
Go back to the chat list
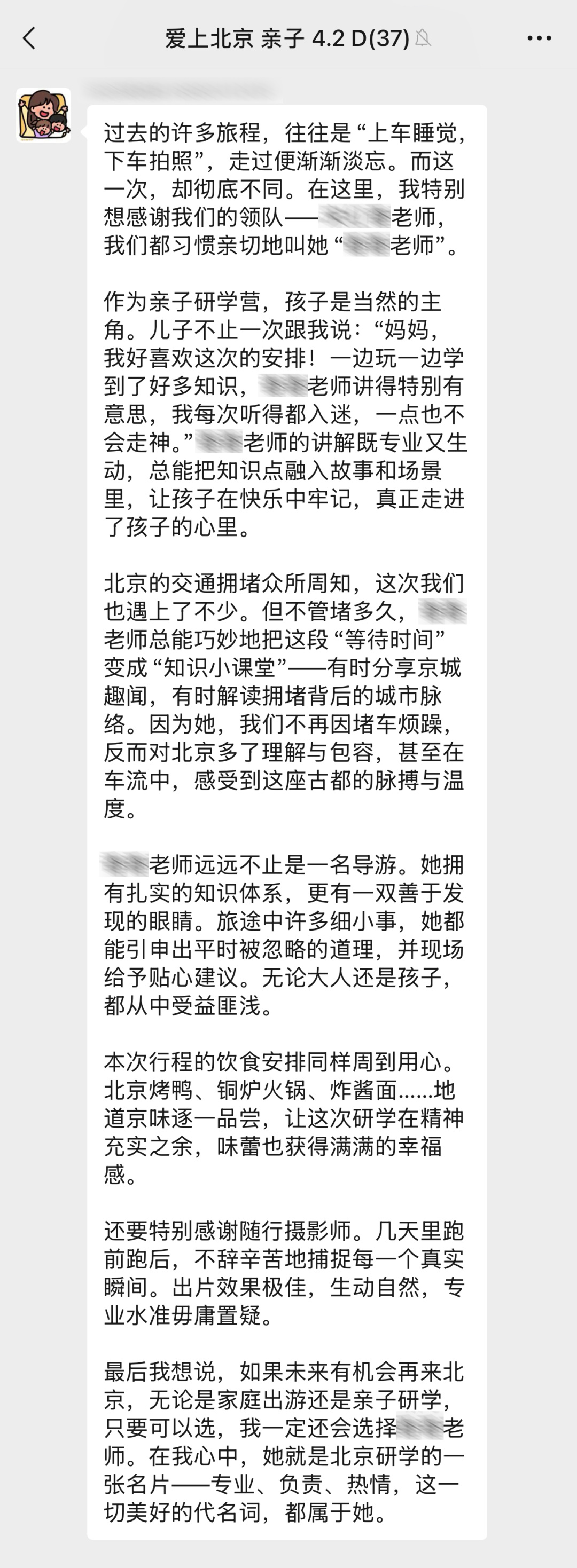coord(29,38)
